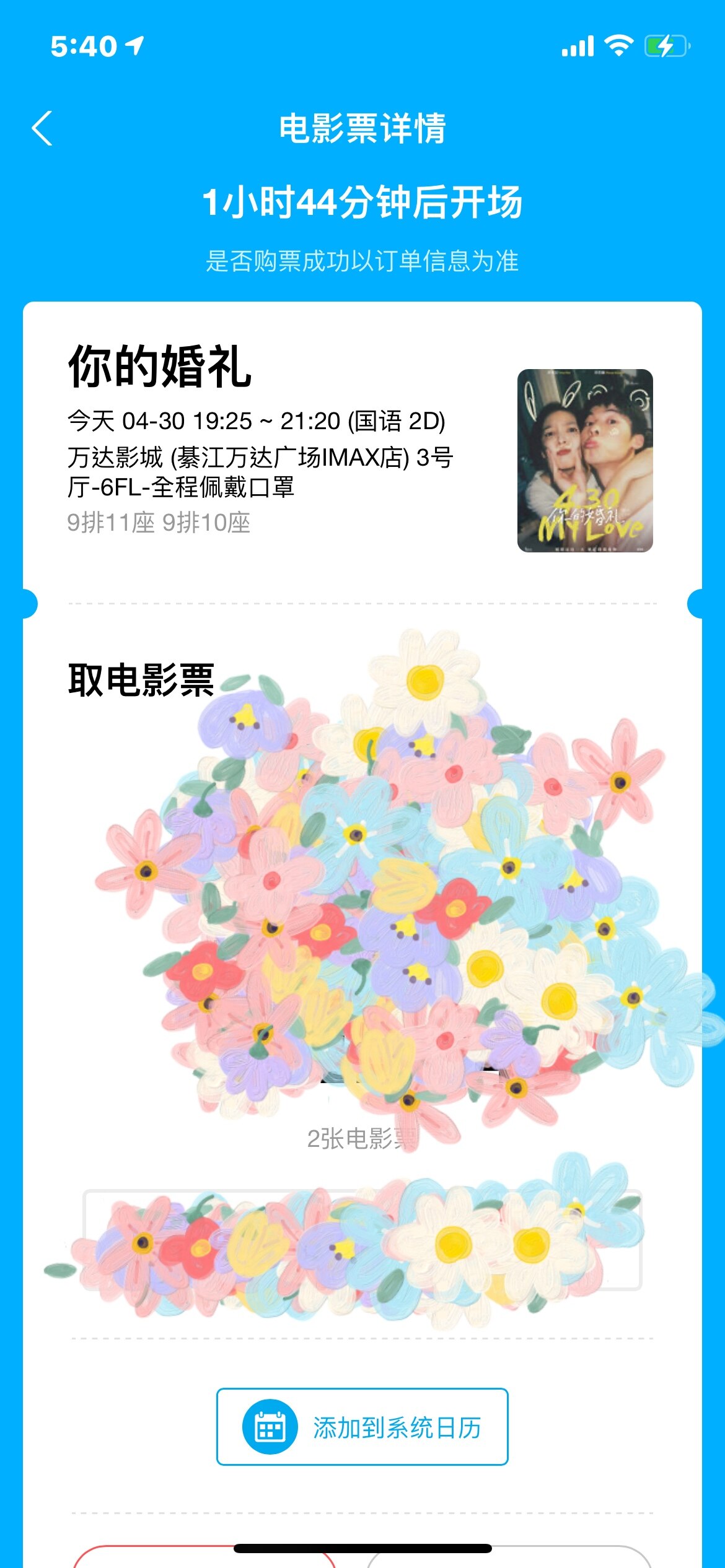Tap the 添加到系统日历 button

[362, 1427]
